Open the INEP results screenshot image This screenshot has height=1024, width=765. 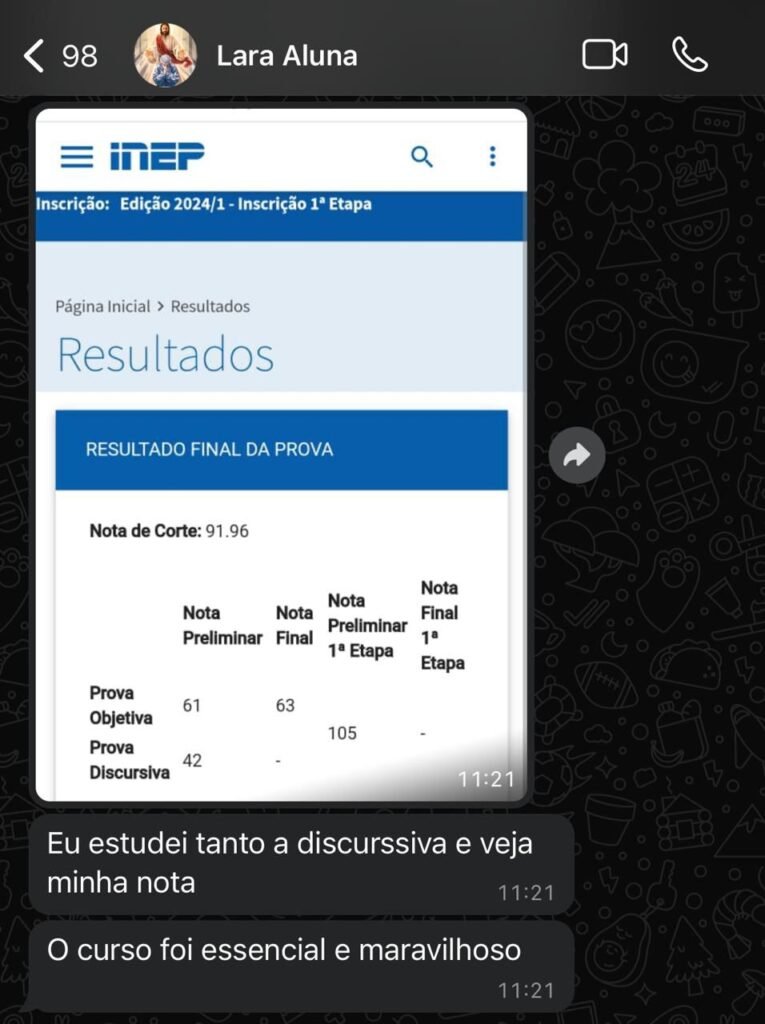pyautogui.click(x=281, y=455)
